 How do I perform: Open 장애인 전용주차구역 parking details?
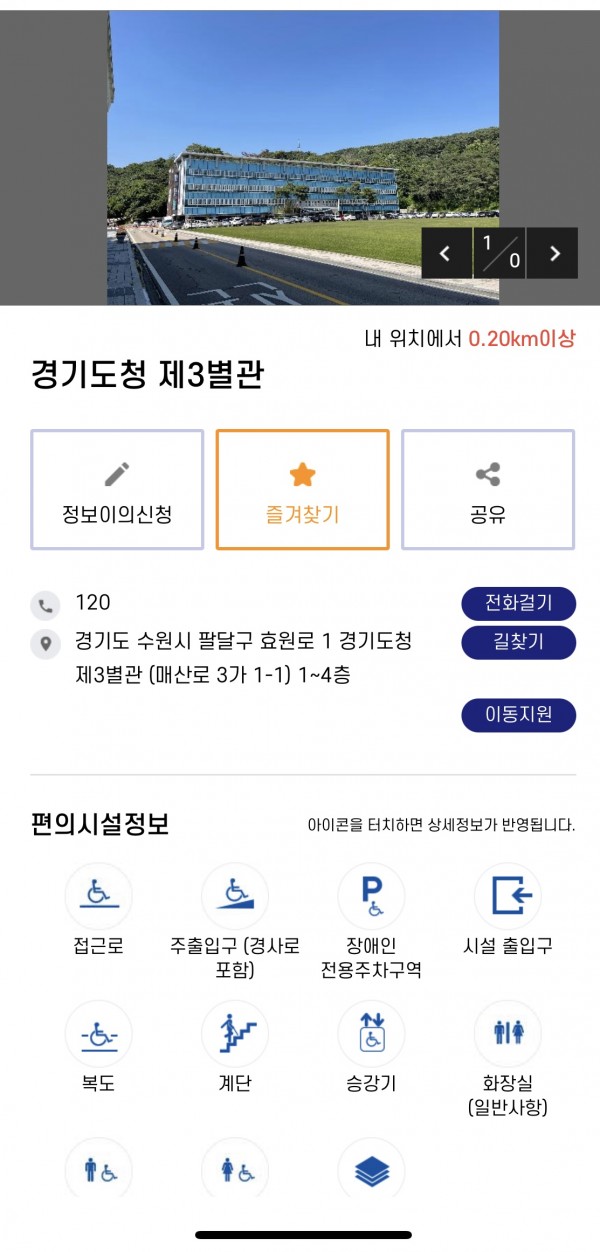click(371, 896)
